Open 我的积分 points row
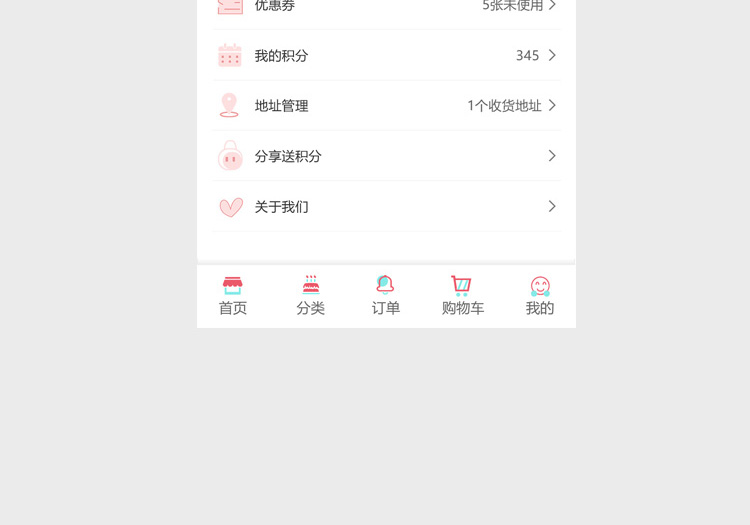The height and width of the screenshot is (525, 750). point(385,56)
